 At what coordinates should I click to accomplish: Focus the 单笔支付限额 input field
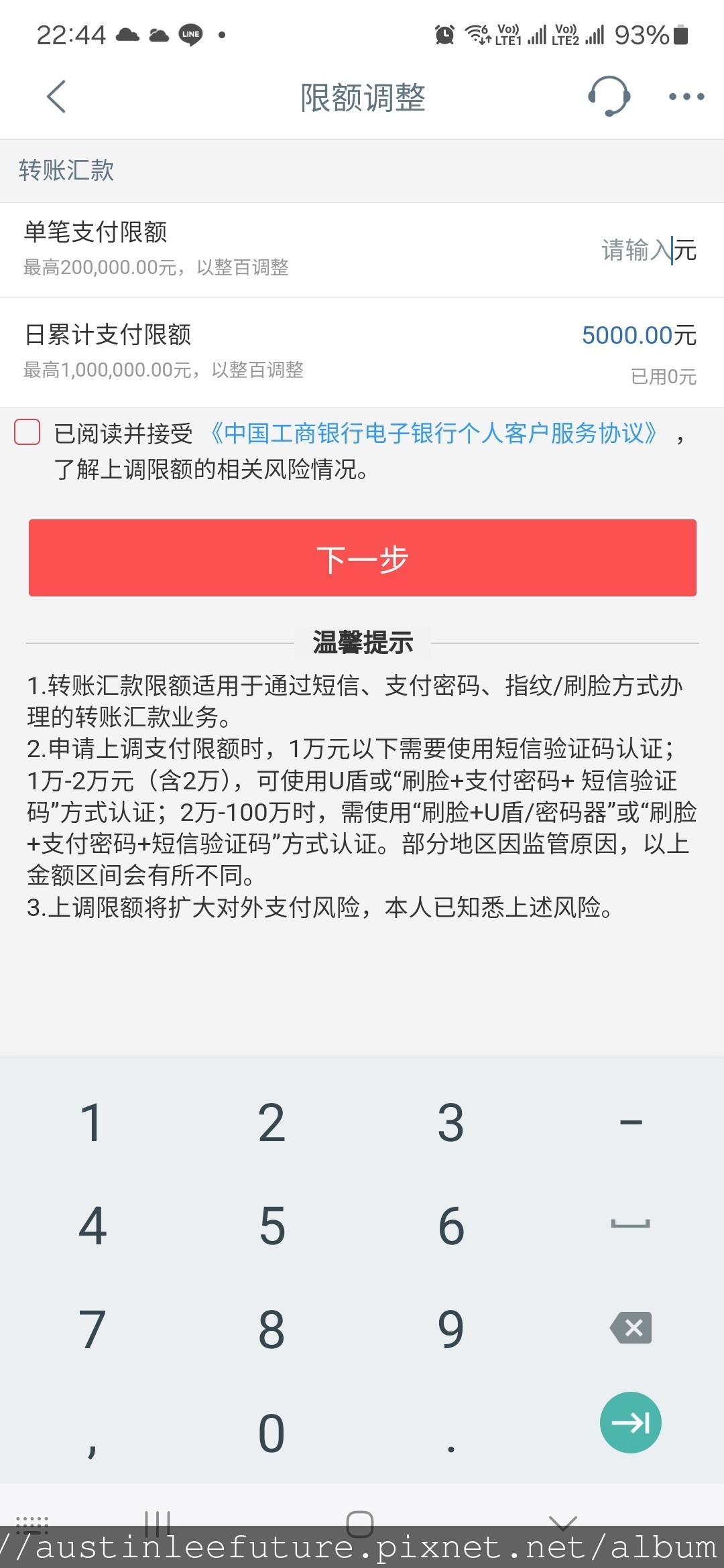[x=648, y=251]
